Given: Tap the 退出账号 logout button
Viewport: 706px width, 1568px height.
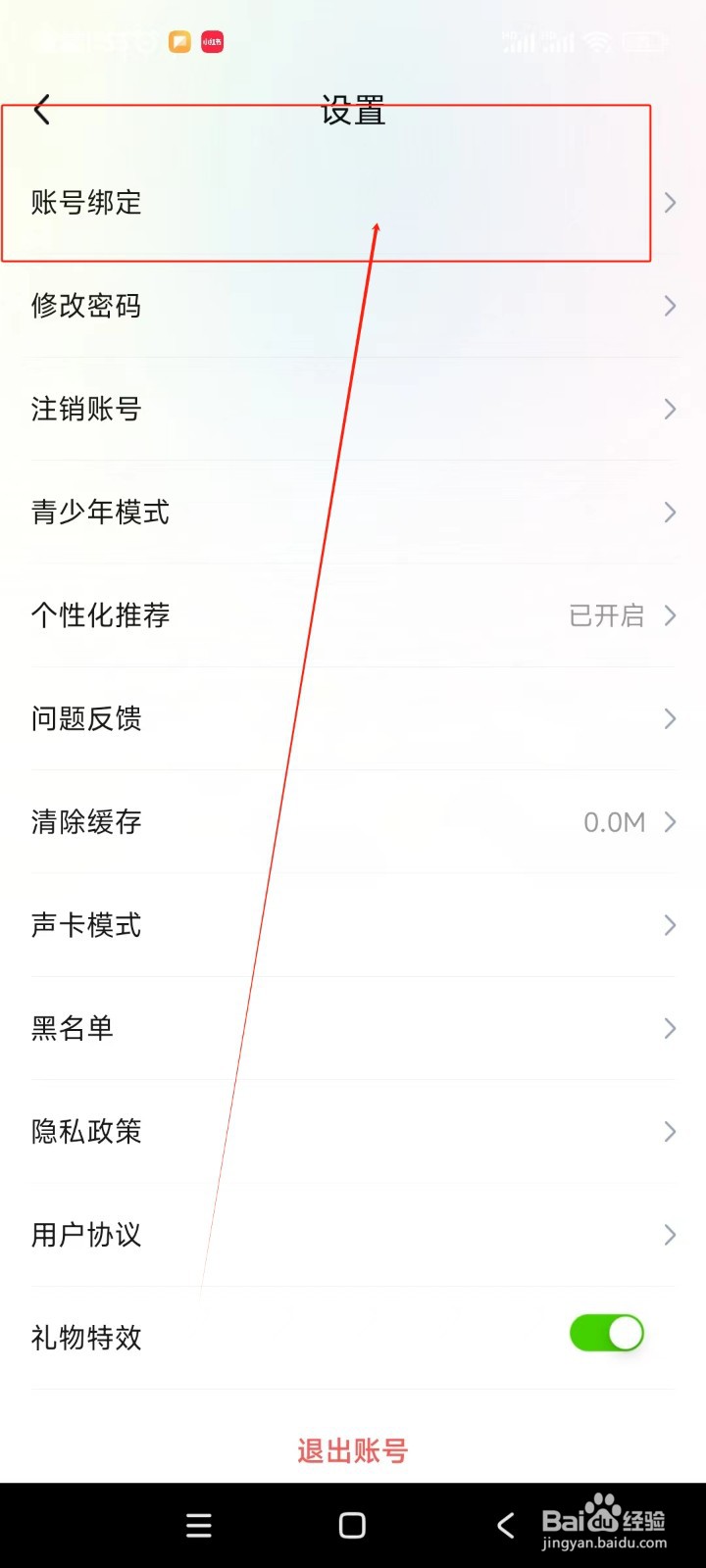Looking at the screenshot, I should [351, 1451].
